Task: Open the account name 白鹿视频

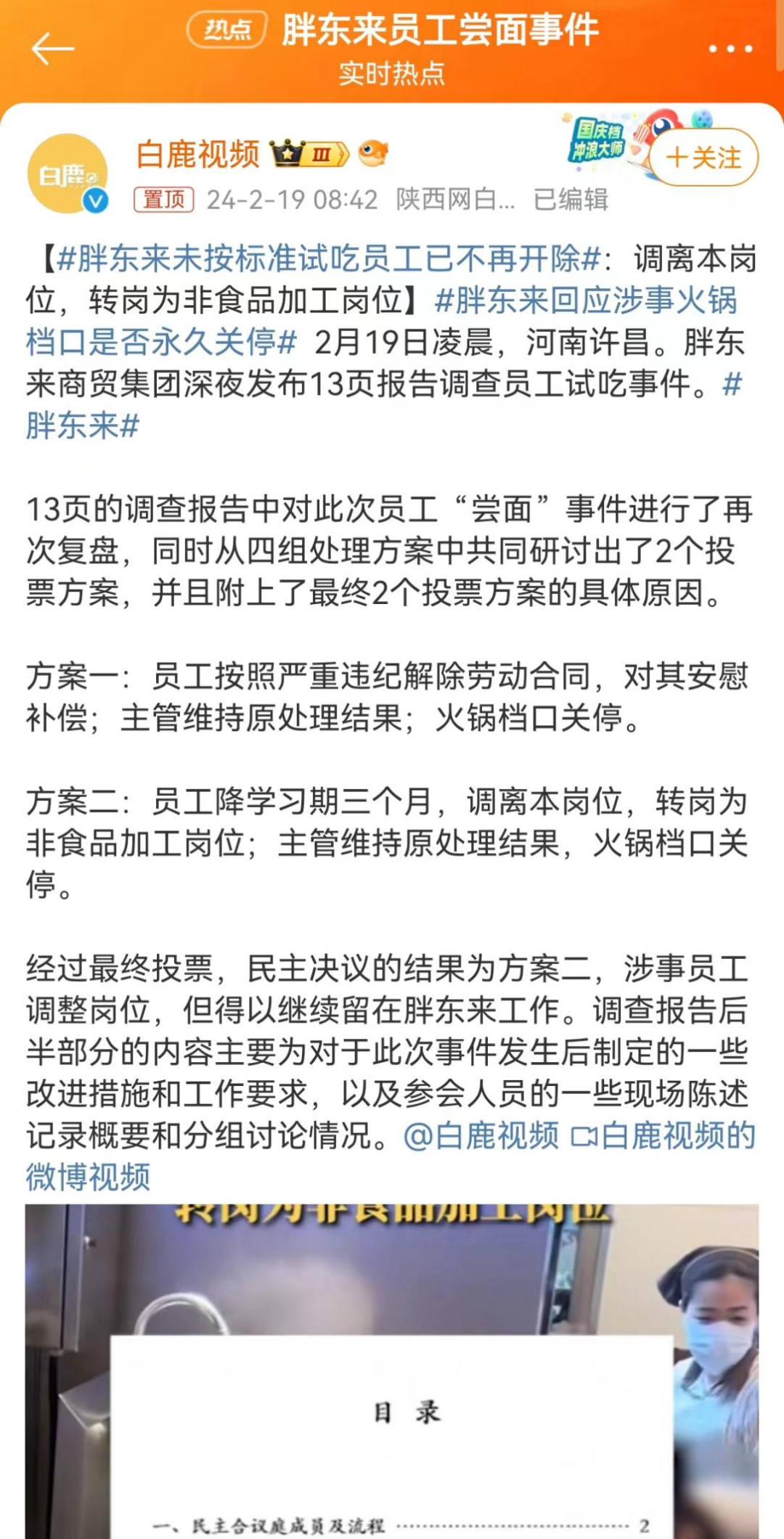Action: [x=197, y=154]
